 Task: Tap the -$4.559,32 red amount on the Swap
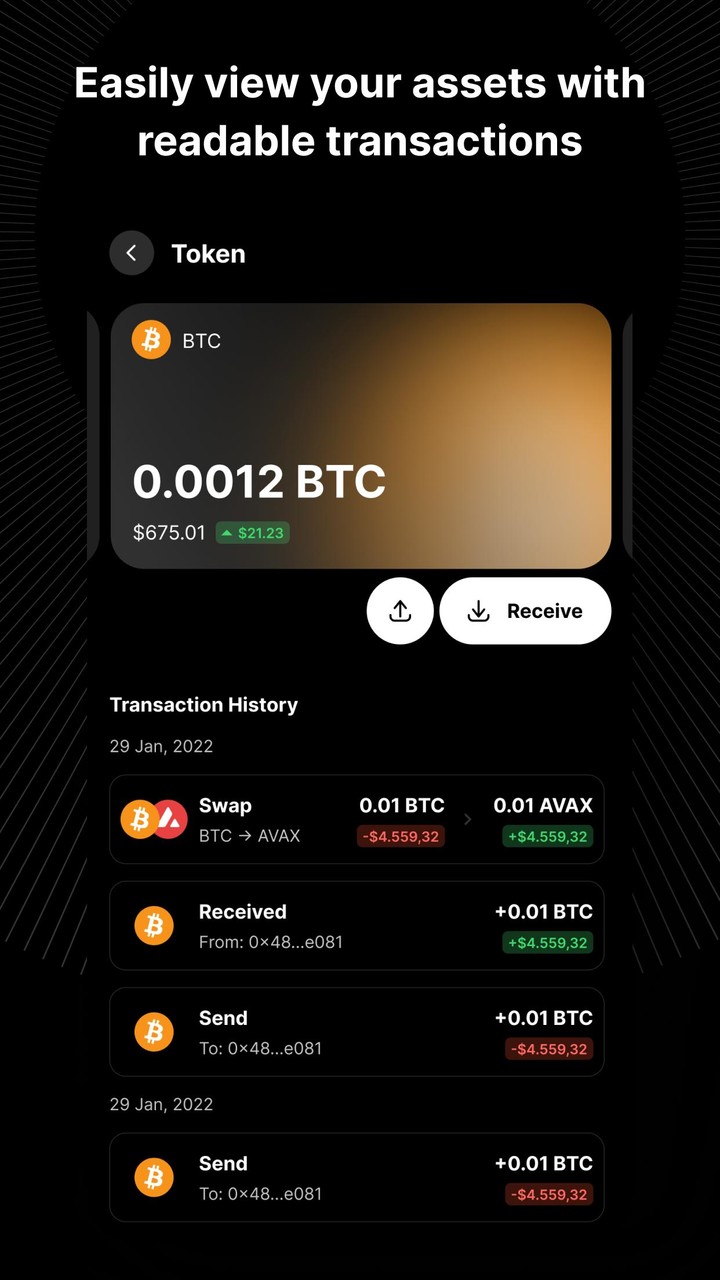click(400, 837)
